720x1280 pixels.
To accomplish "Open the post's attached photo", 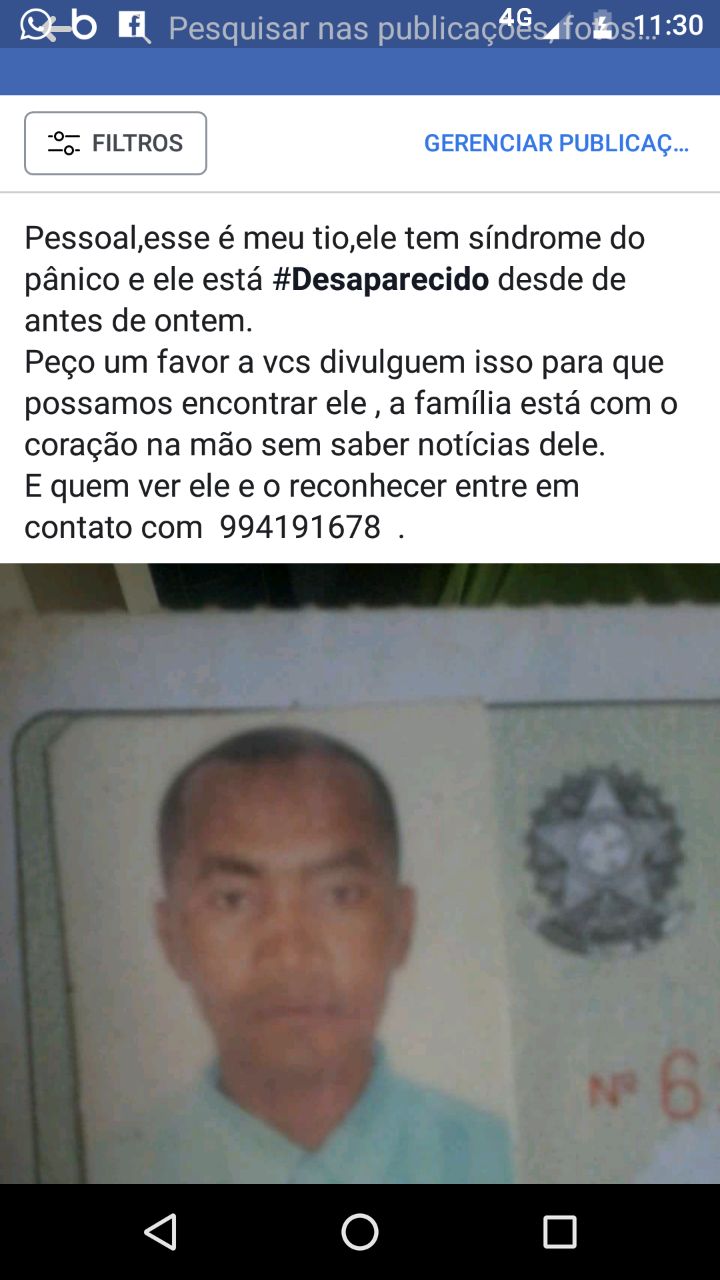I will (x=360, y=873).
